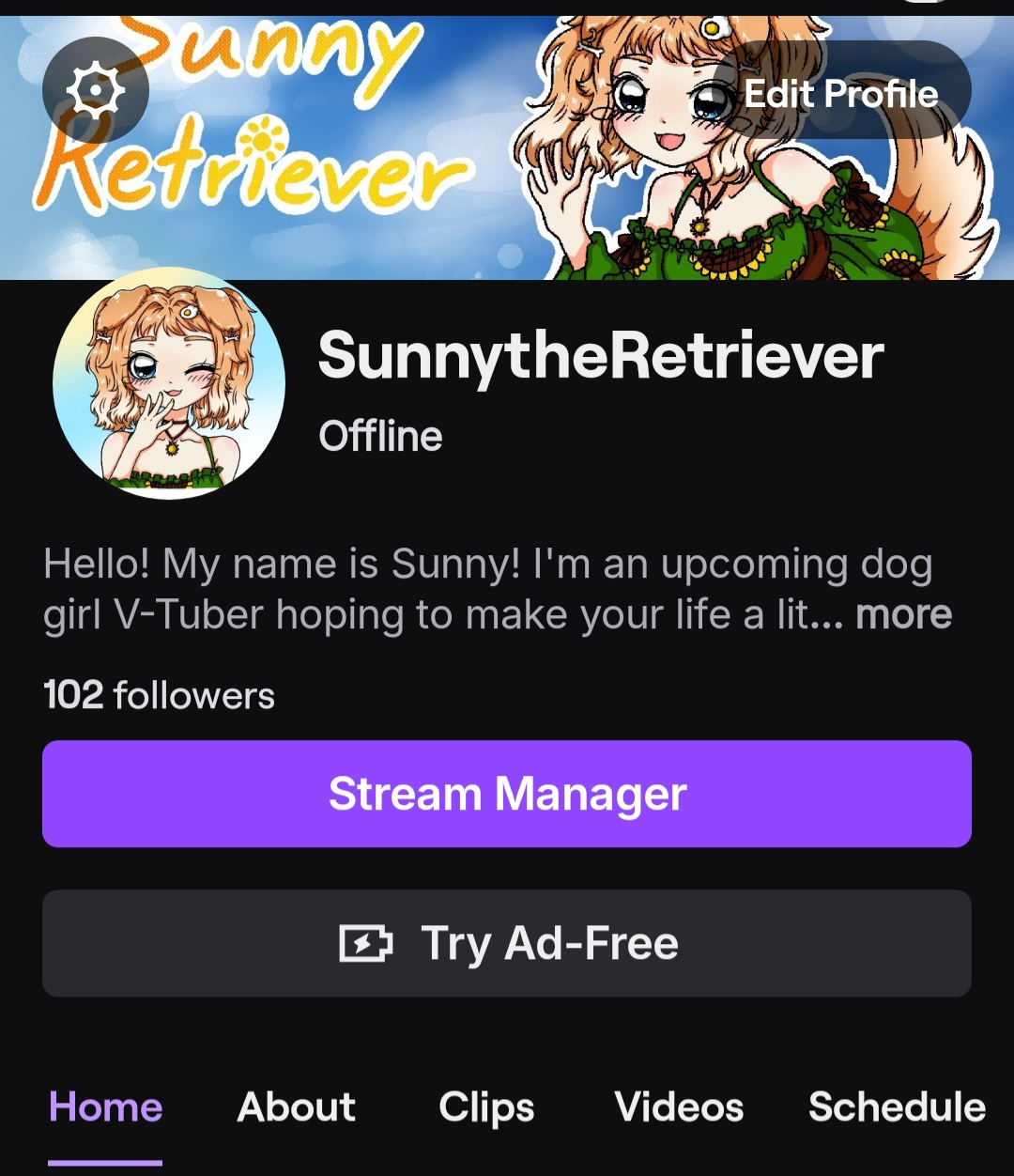Open the Stream Manager

coord(507,794)
